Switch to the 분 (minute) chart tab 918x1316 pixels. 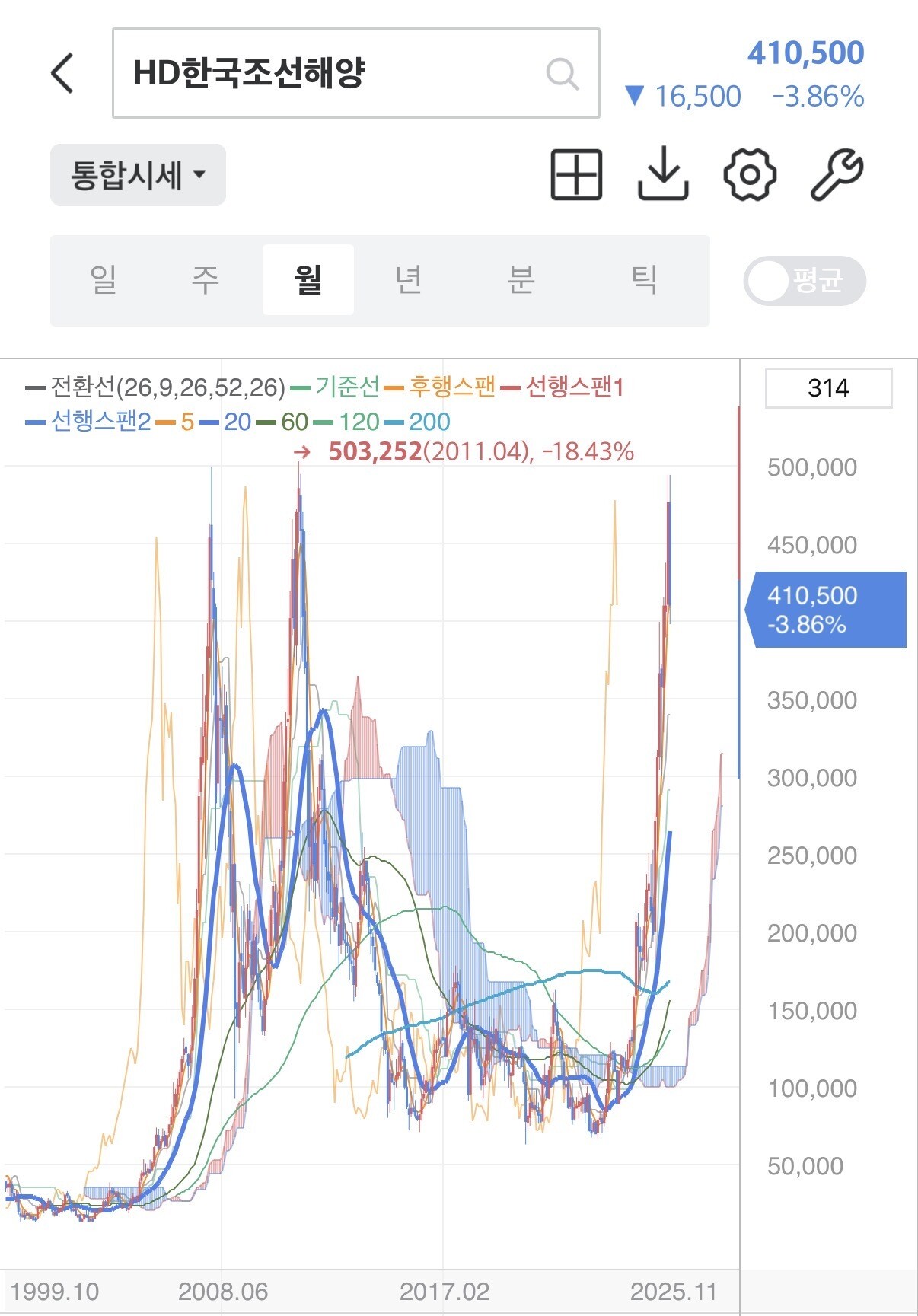click(x=521, y=280)
